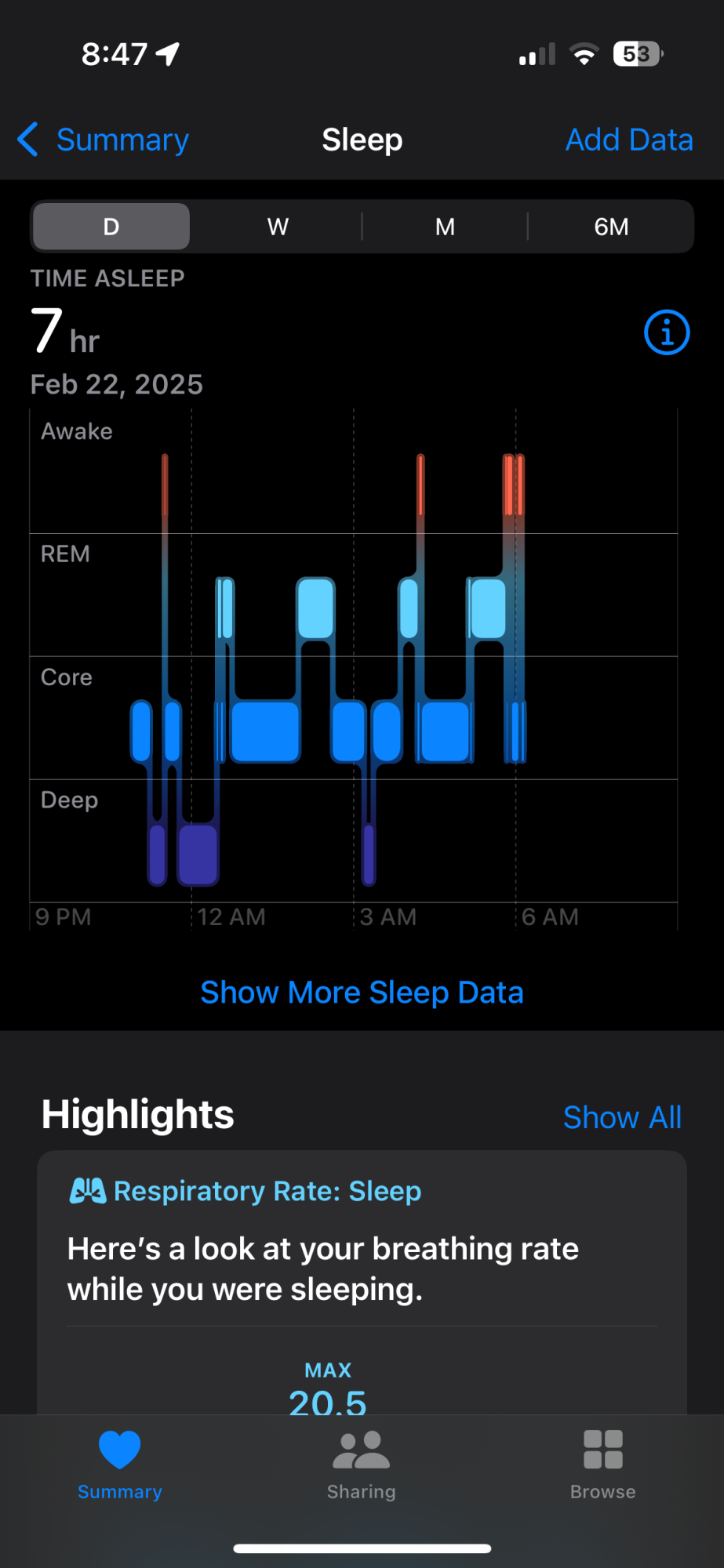Screen dimensions: 724x1568
Task: Switch to the M monthly view
Action: [445, 227]
